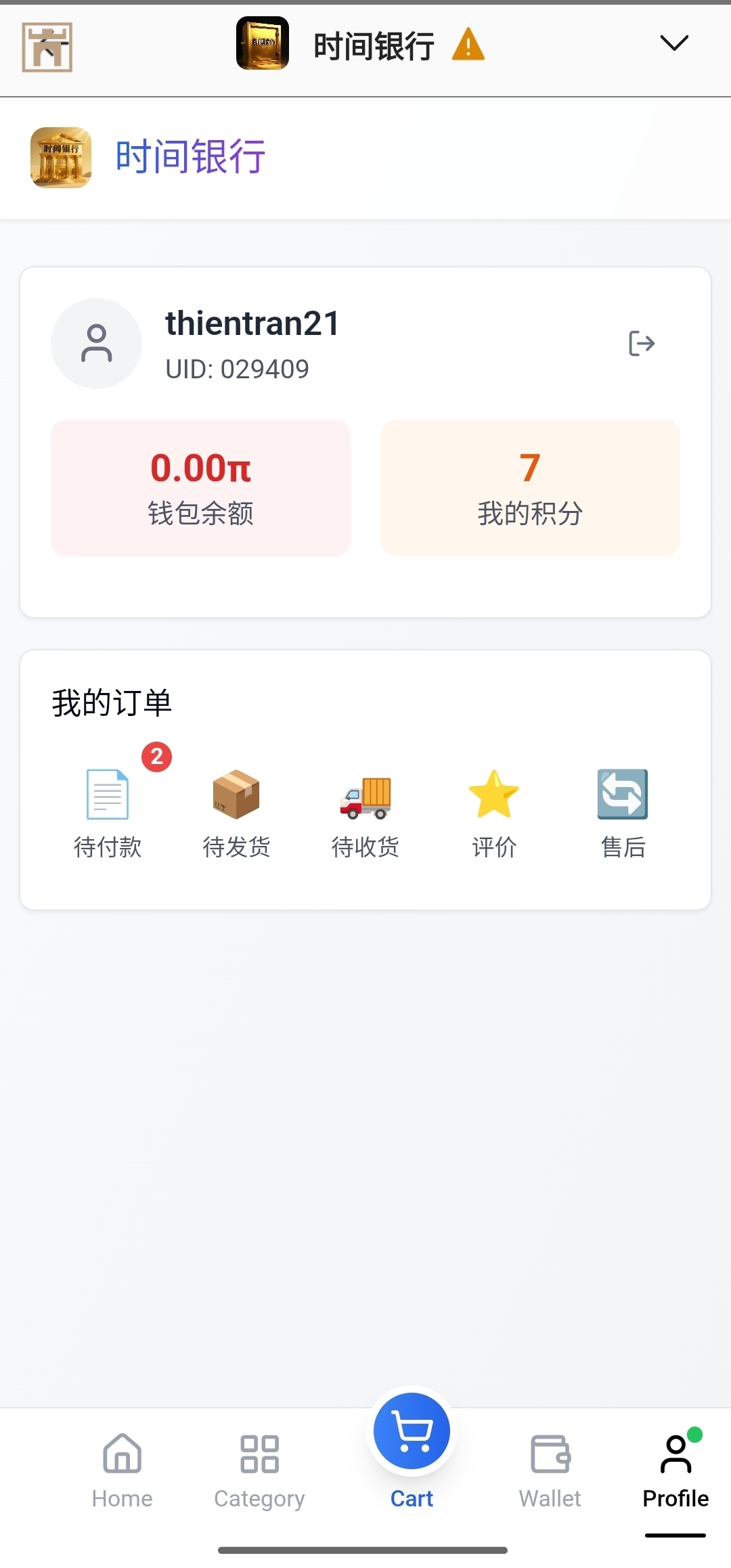Click the user avatar circle icon
Image resolution: width=731 pixels, height=1568 pixels.
(96, 344)
